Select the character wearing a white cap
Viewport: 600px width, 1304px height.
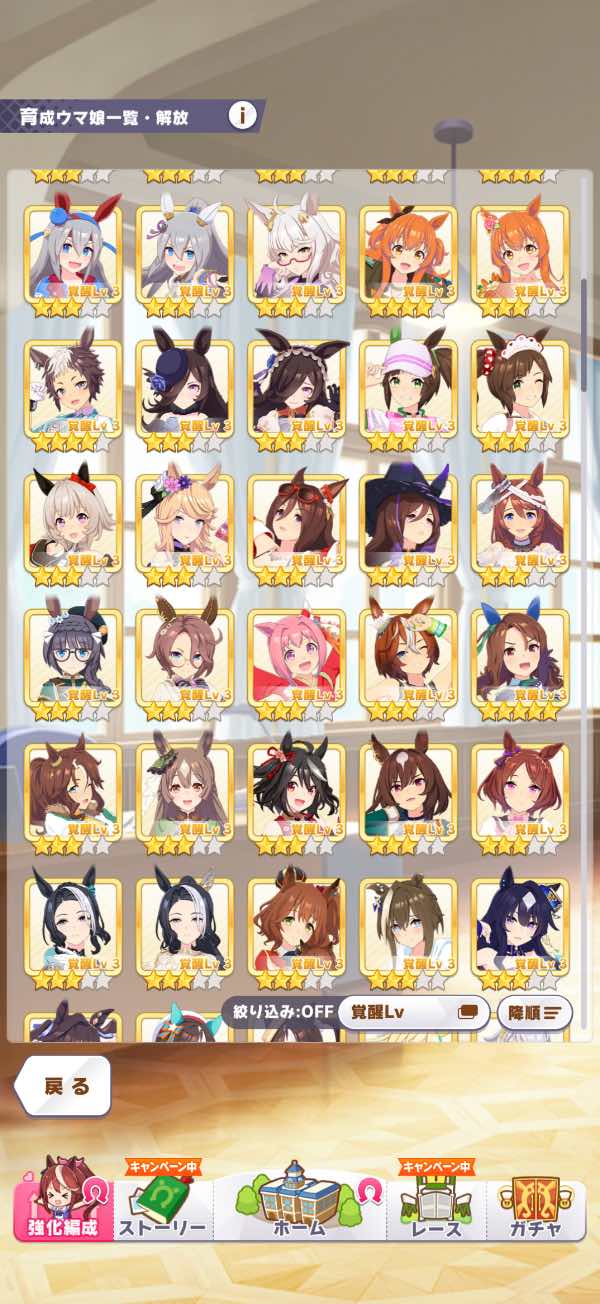pos(408,388)
